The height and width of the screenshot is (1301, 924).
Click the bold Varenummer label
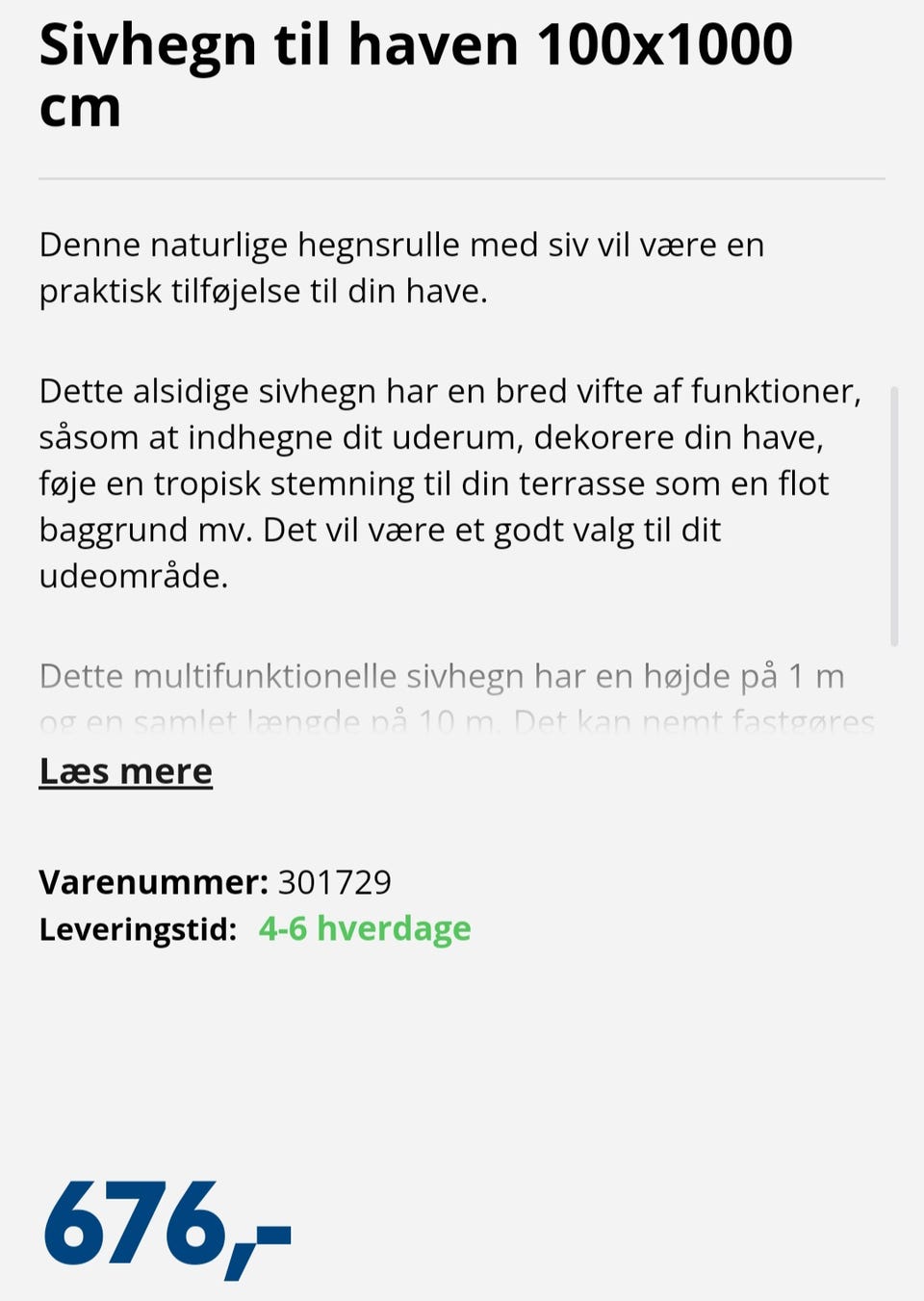click(x=151, y=881)
